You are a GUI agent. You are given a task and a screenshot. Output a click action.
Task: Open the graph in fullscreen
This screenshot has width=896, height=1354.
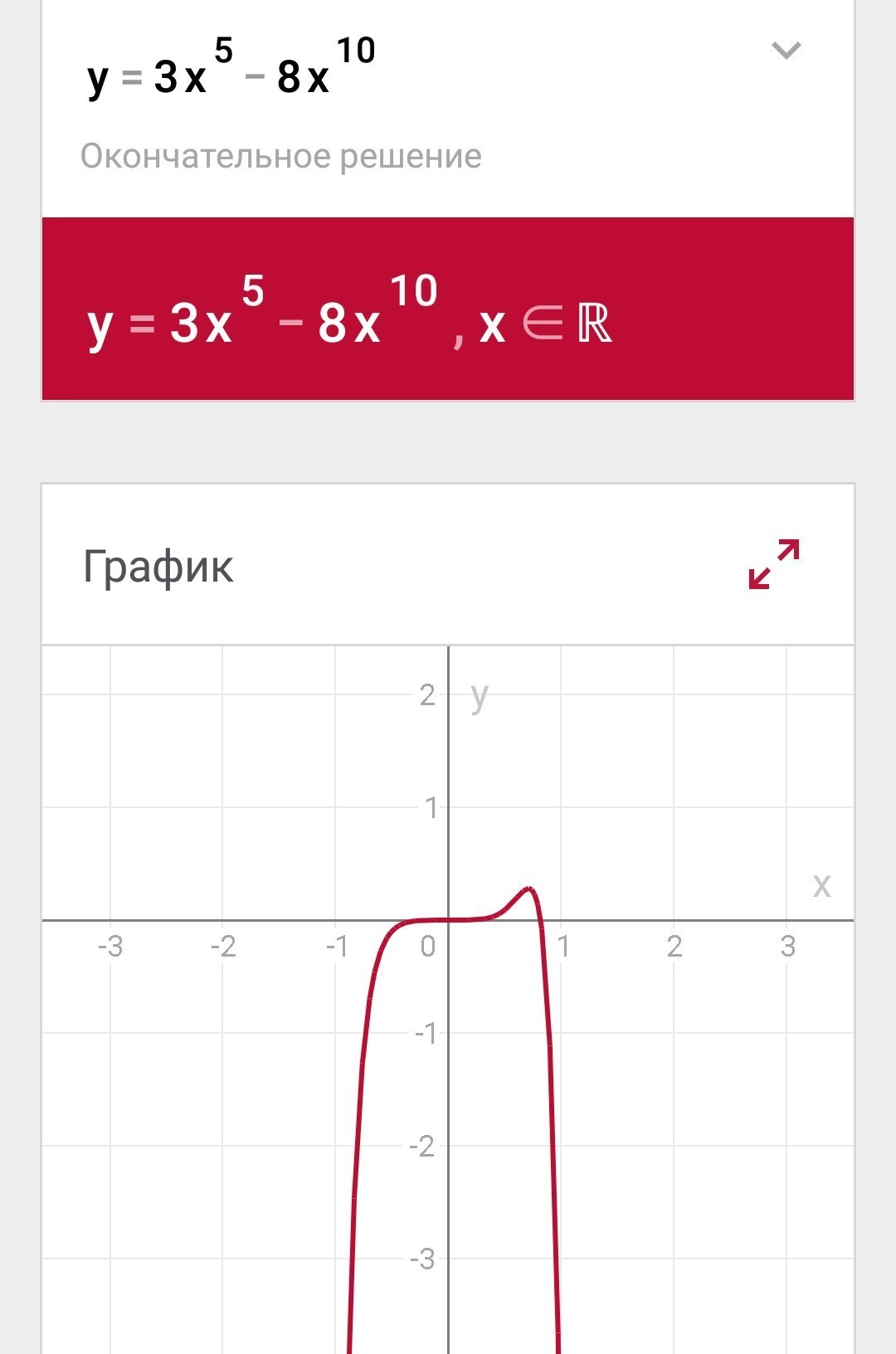pos(773,565)
